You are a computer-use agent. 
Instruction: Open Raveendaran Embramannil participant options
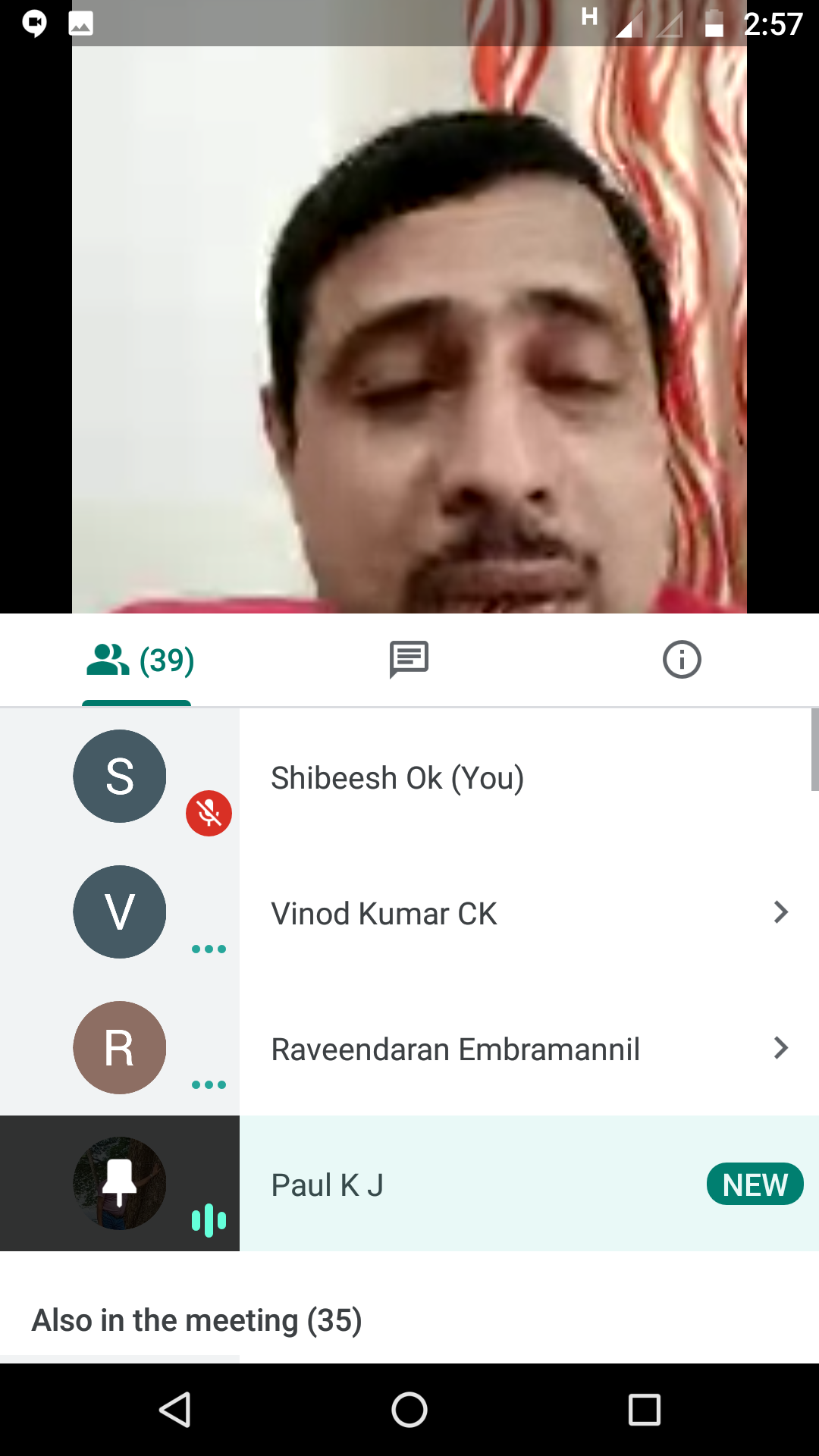[780, 1048]
